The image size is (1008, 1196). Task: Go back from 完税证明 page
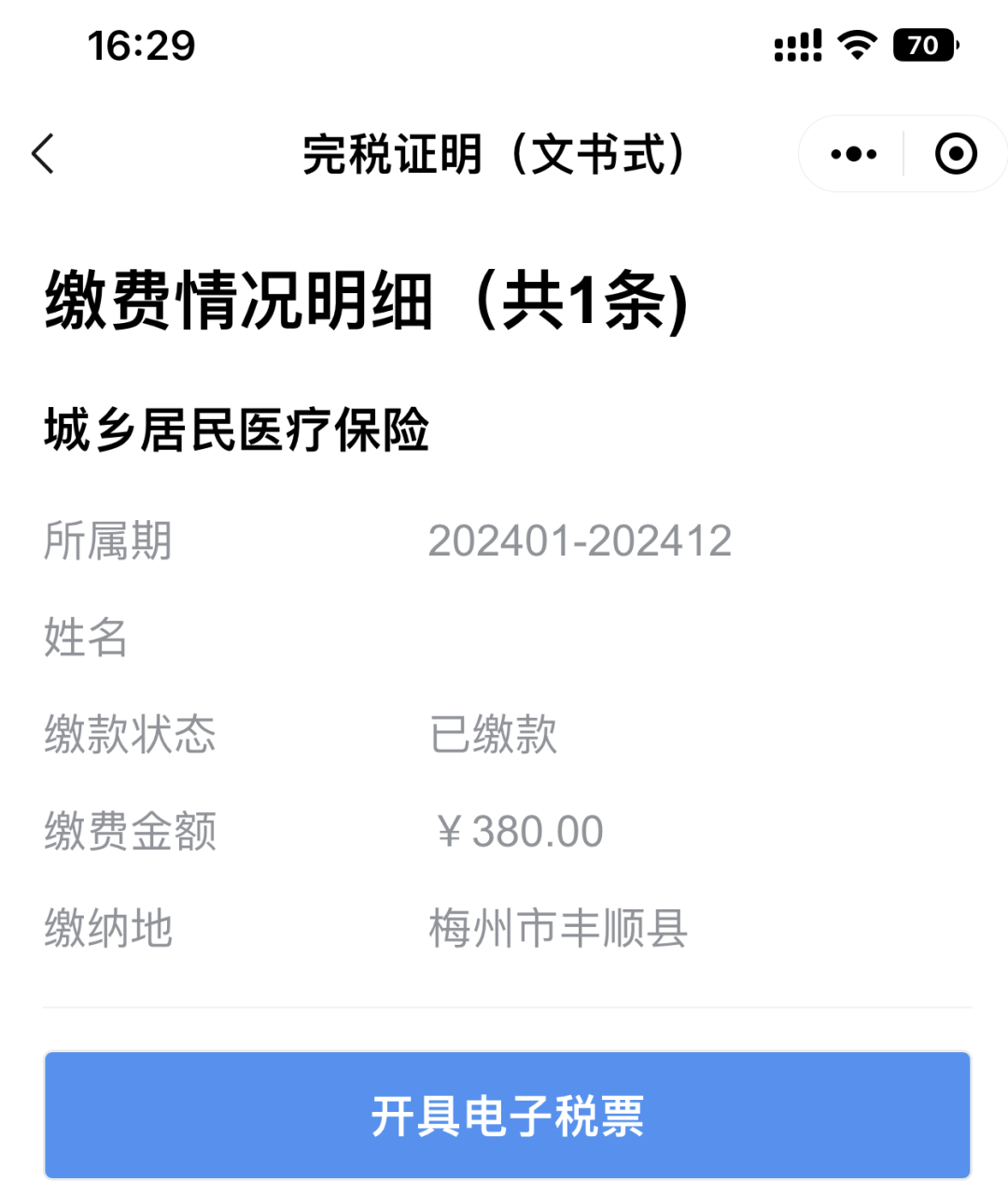[44, 154]
